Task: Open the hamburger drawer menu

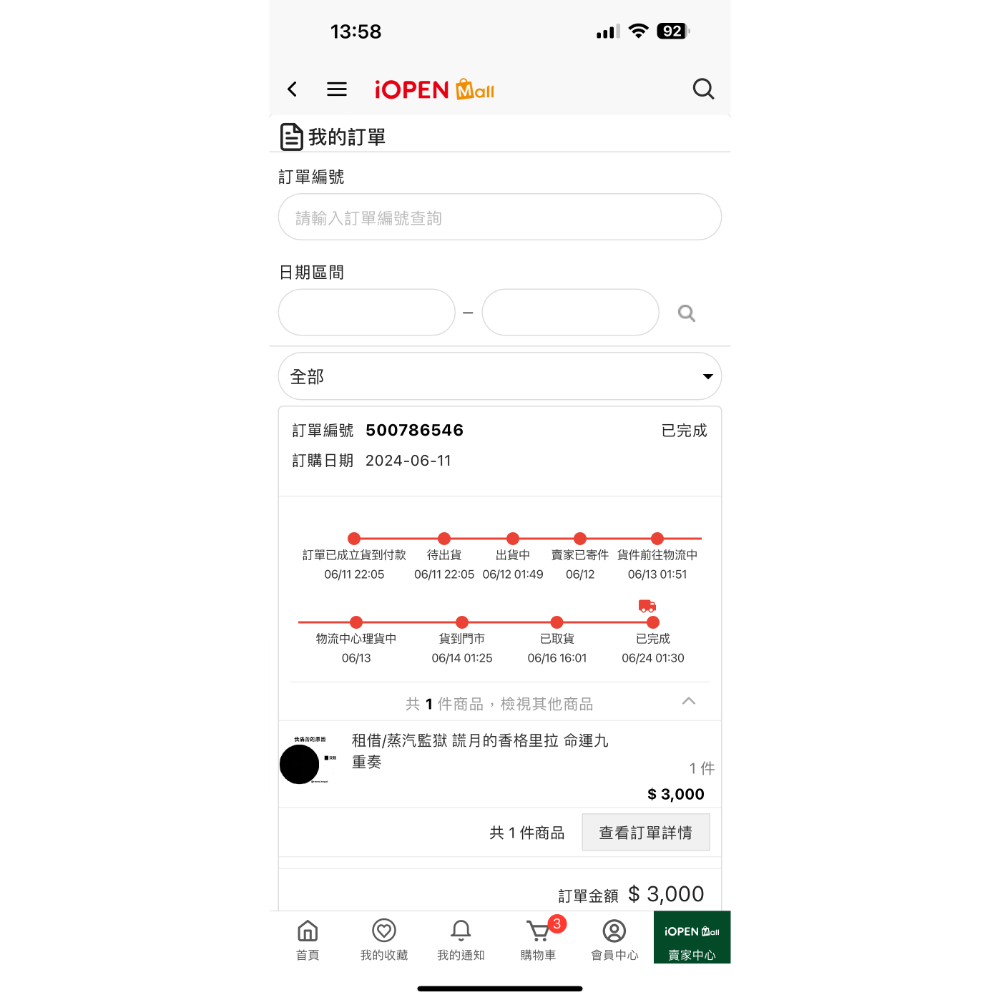Action: click(x=337, y=89)
